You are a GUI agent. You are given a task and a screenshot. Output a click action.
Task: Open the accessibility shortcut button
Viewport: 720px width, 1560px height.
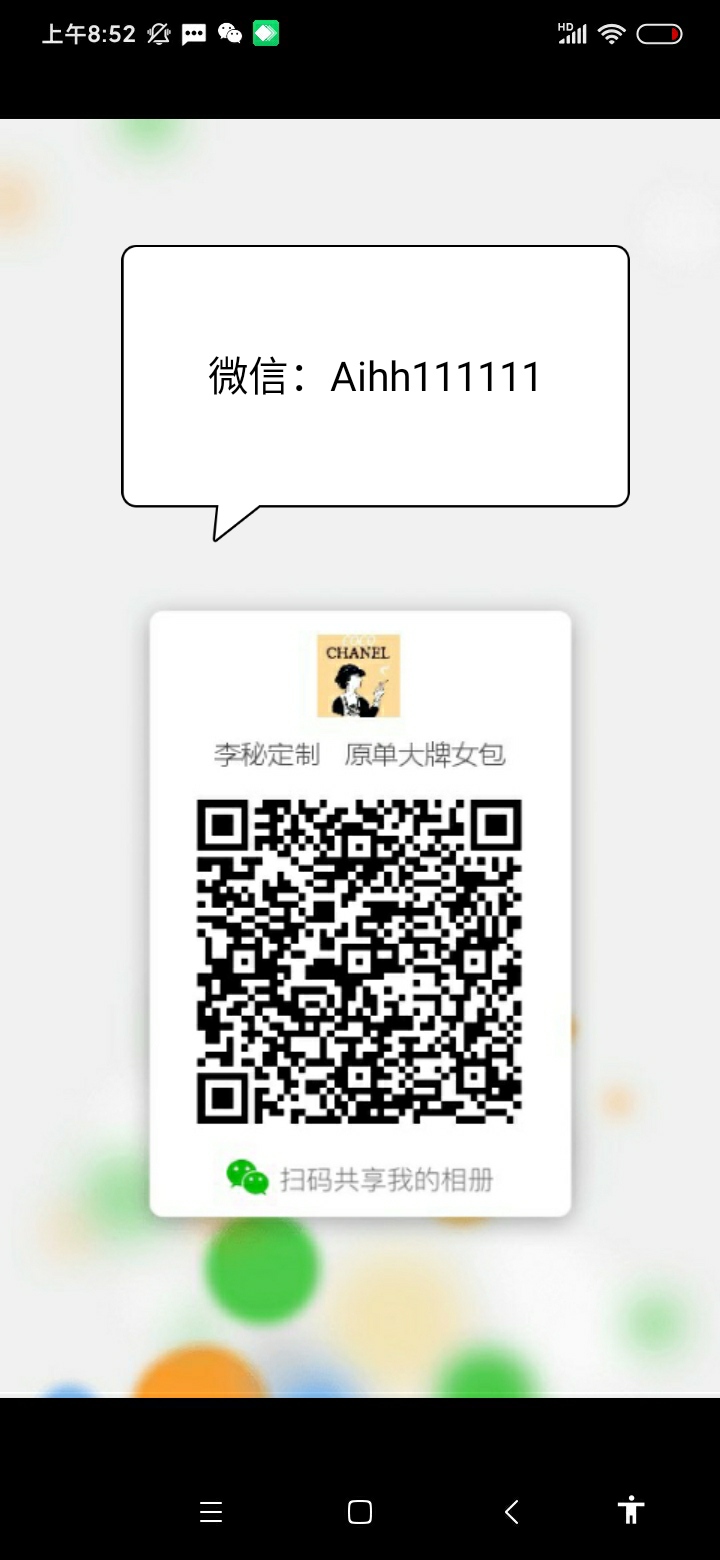coord(630,1509)
